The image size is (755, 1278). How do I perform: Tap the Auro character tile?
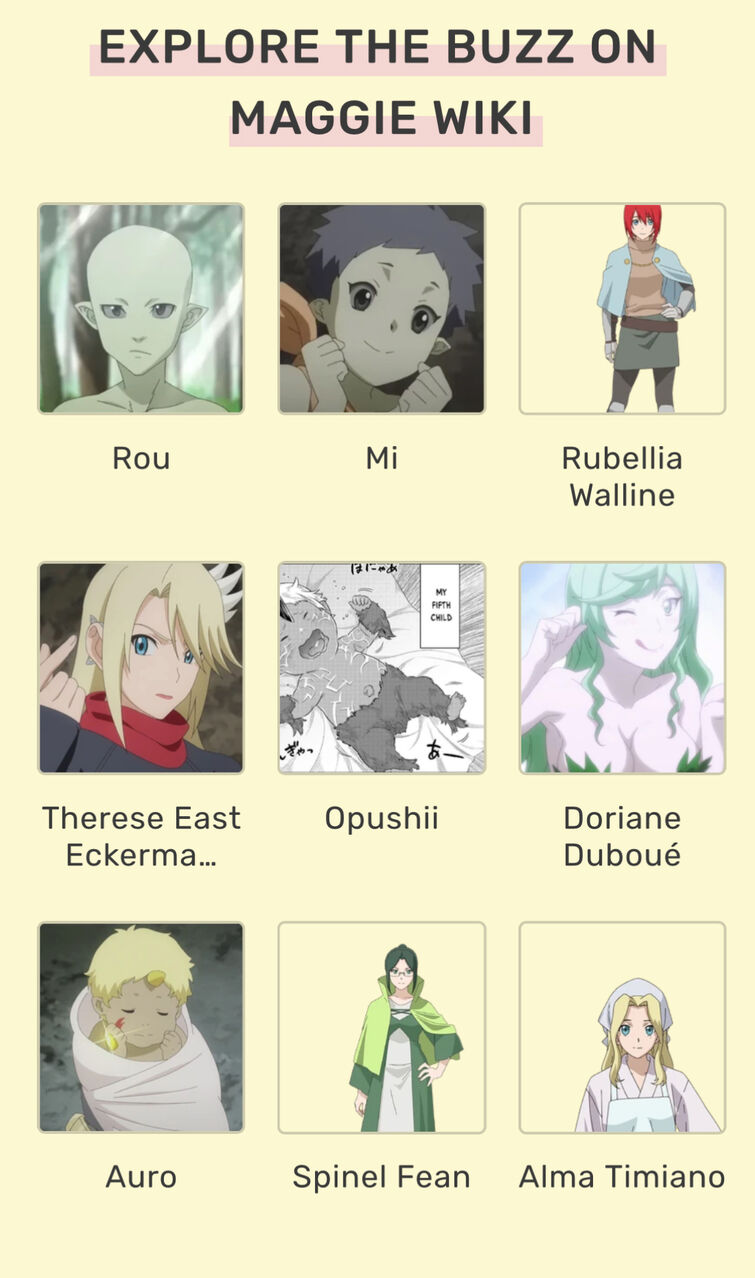(x=141, y=1027)
